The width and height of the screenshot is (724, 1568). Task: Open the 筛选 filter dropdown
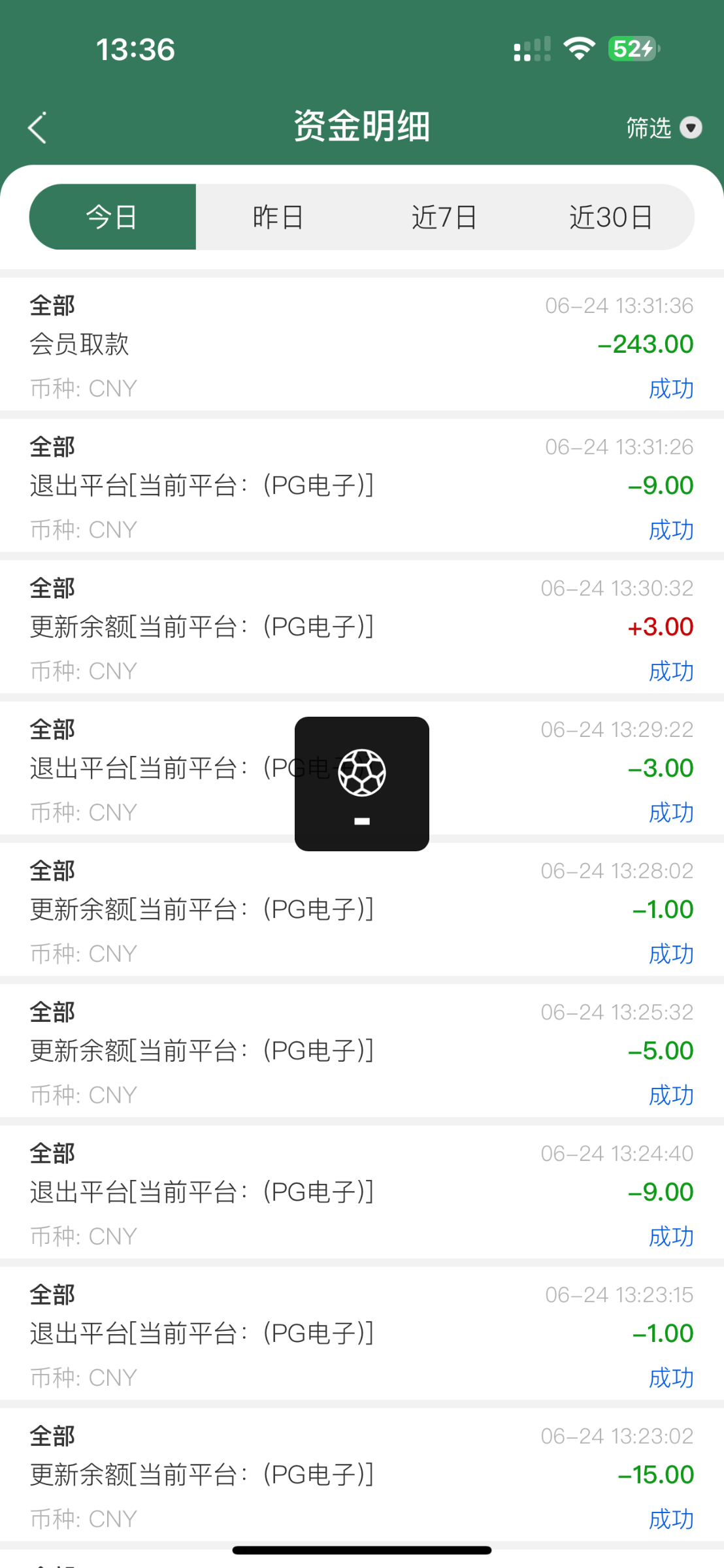point(663,127)
